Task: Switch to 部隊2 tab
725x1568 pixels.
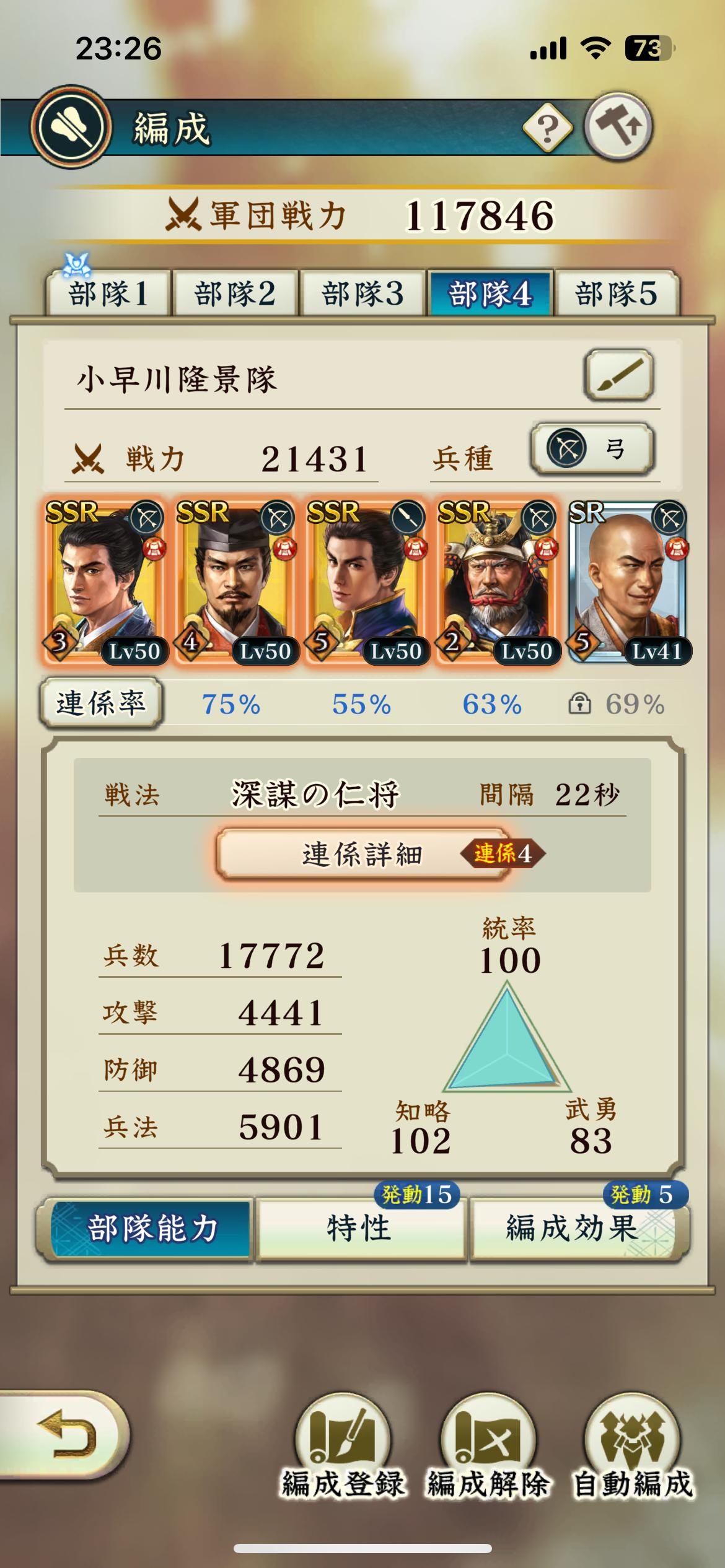Action: pyautogui.click(x=235, y=293)
